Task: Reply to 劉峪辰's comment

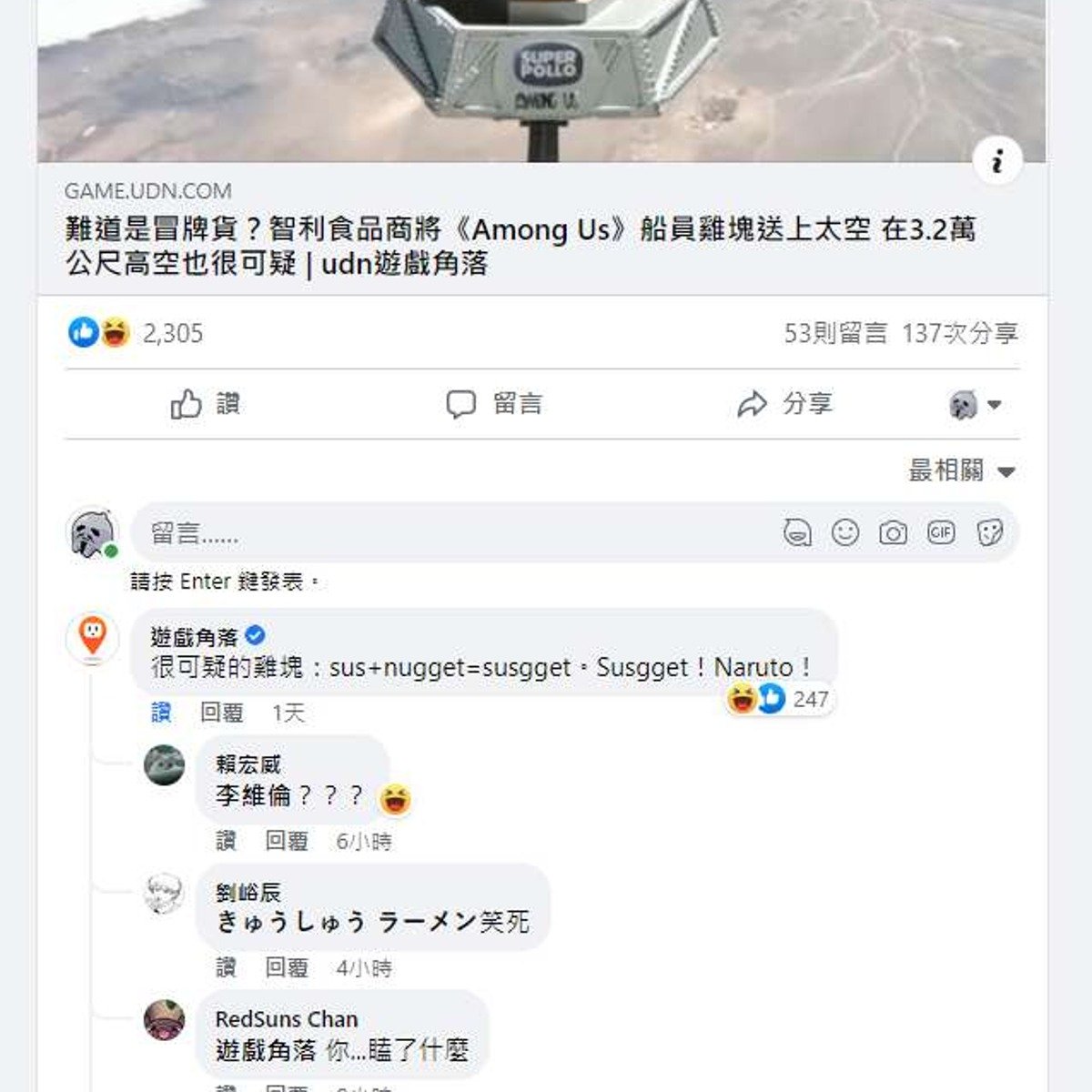Action: 286,967
